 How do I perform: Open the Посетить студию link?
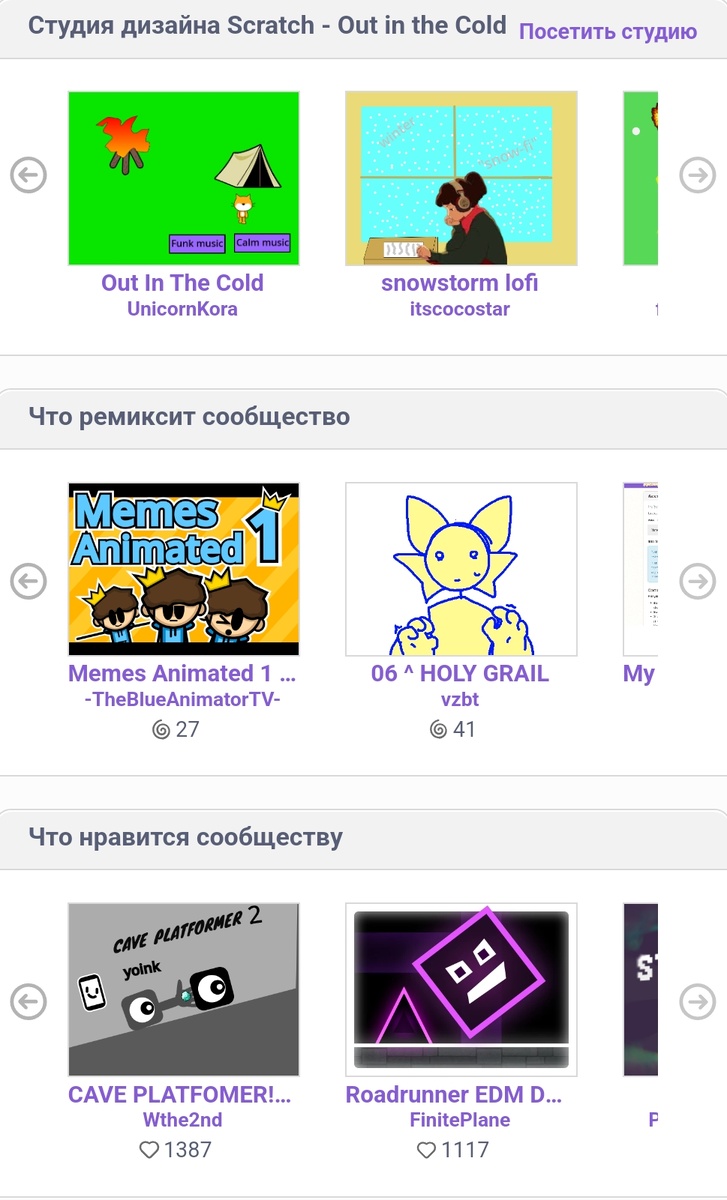[608, 31]
